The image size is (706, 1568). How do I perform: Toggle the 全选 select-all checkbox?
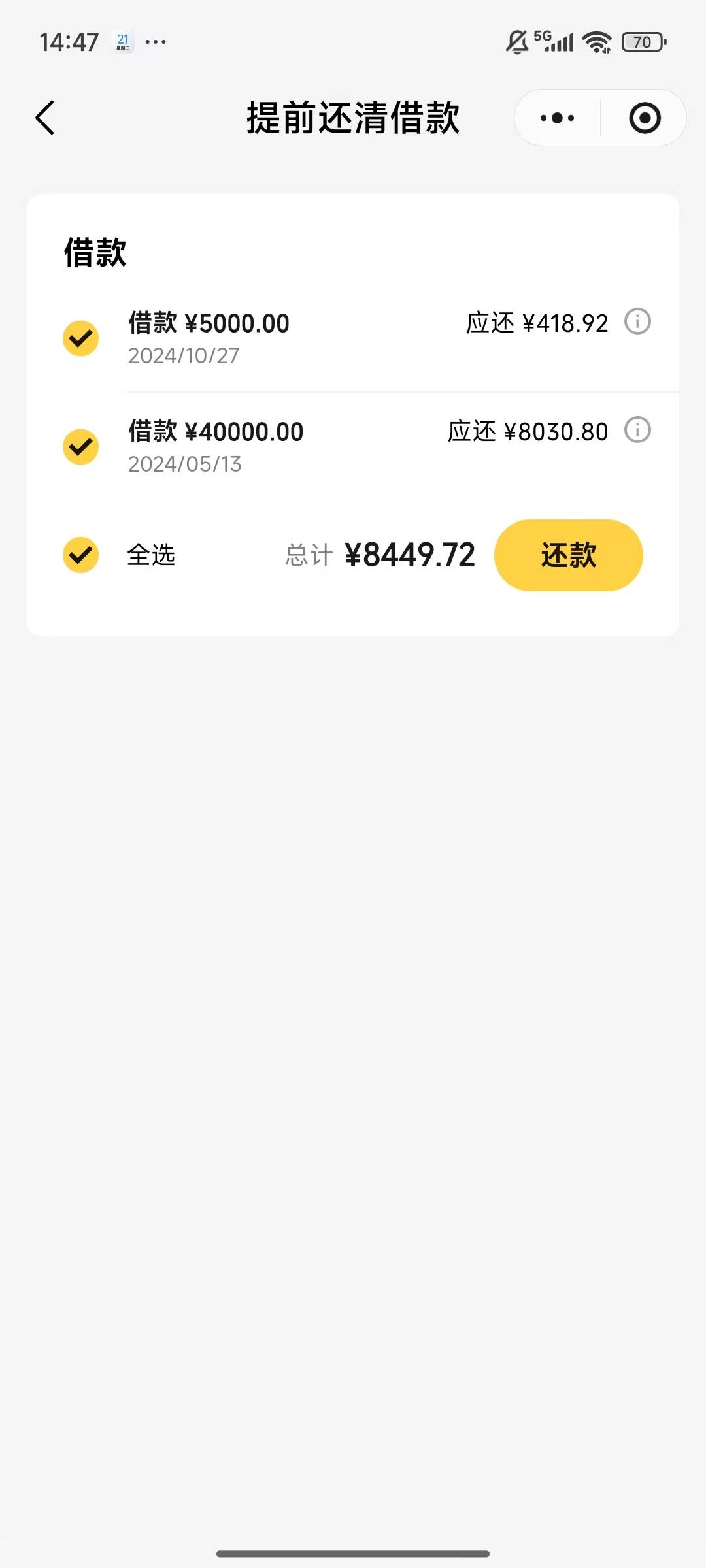tap(80, 555)
